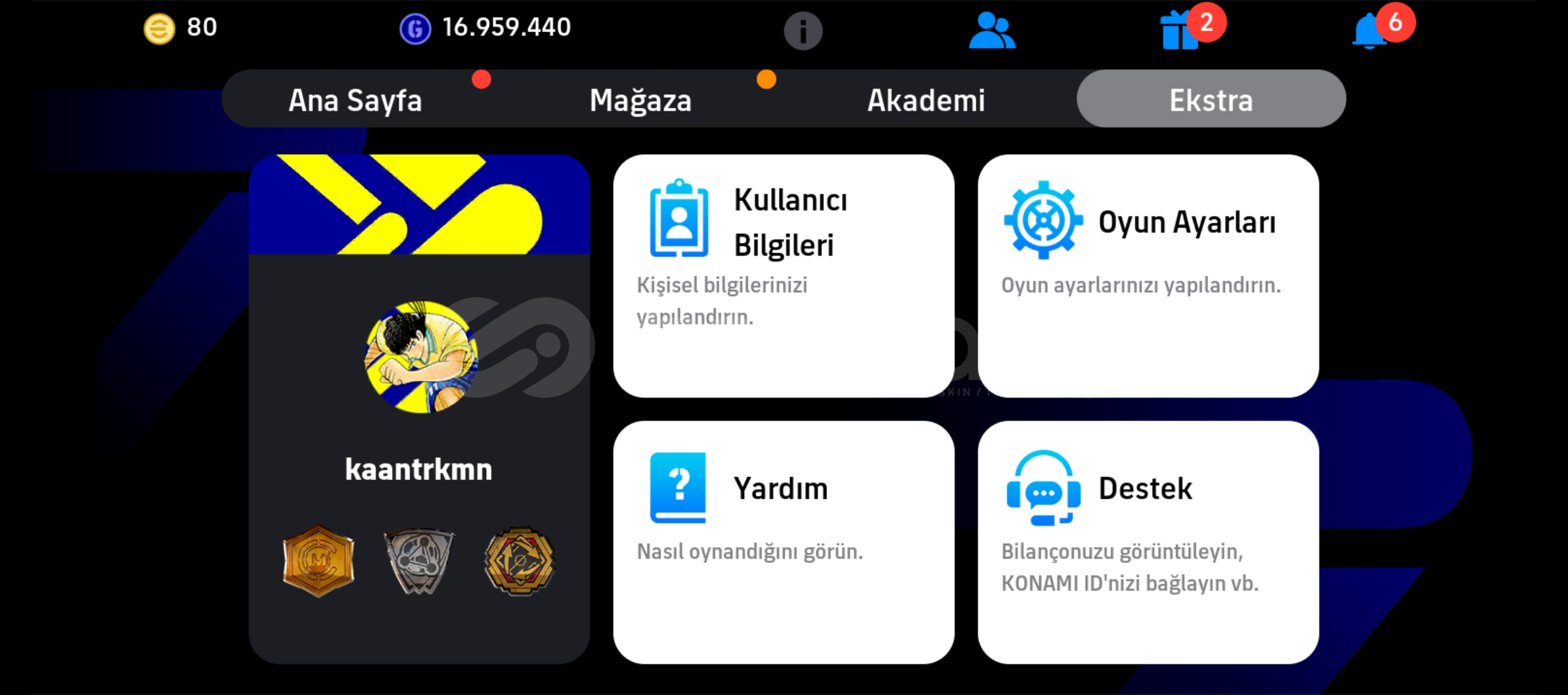Open the notifications bell
This screenshot has height=695, width=1568.
(x=1370, y=31)
